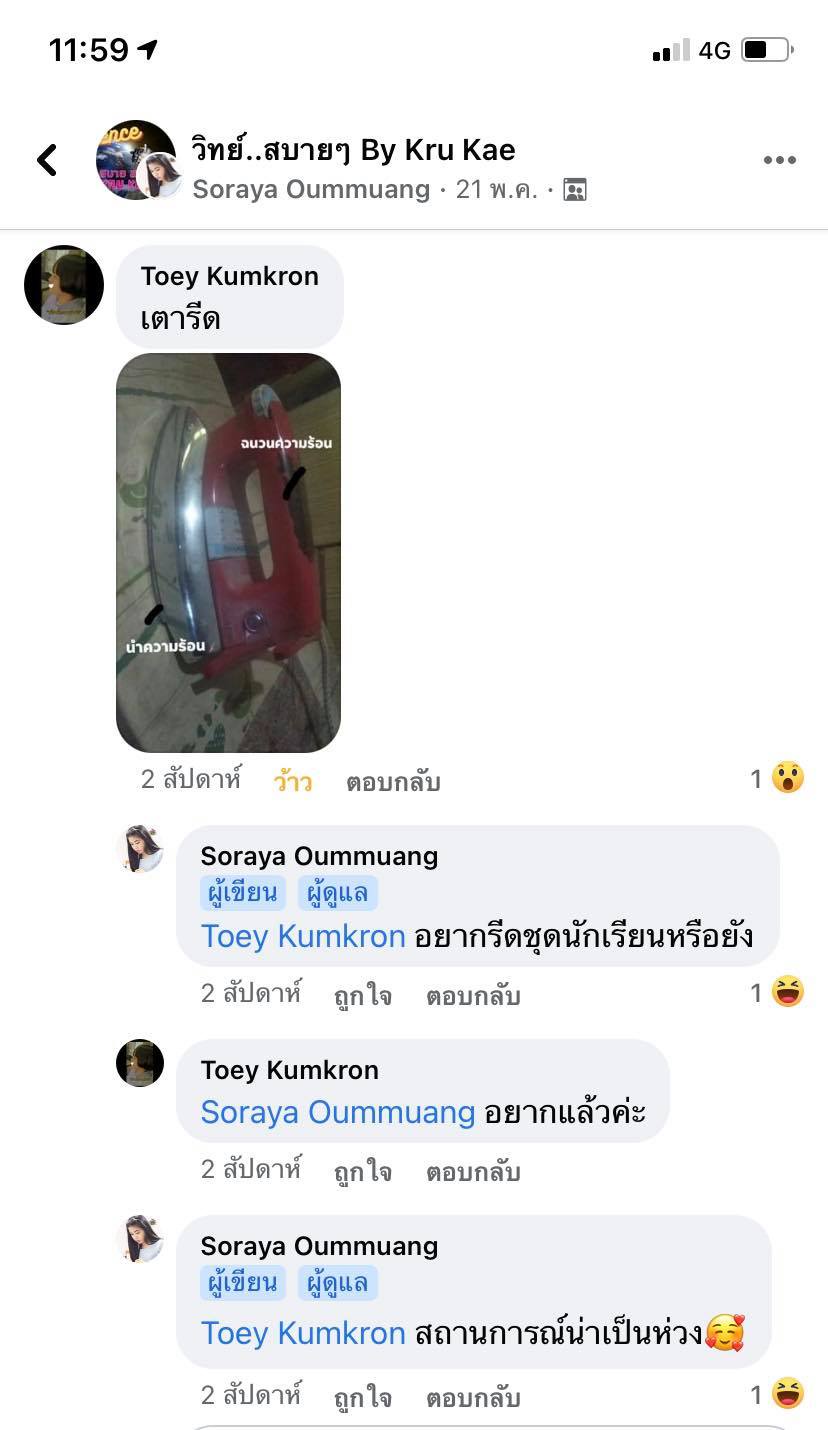Like Soraya's สถานการณ์น่าเป็นห่วง comment
This screenshot has height=1430, width=828.
363,1397
